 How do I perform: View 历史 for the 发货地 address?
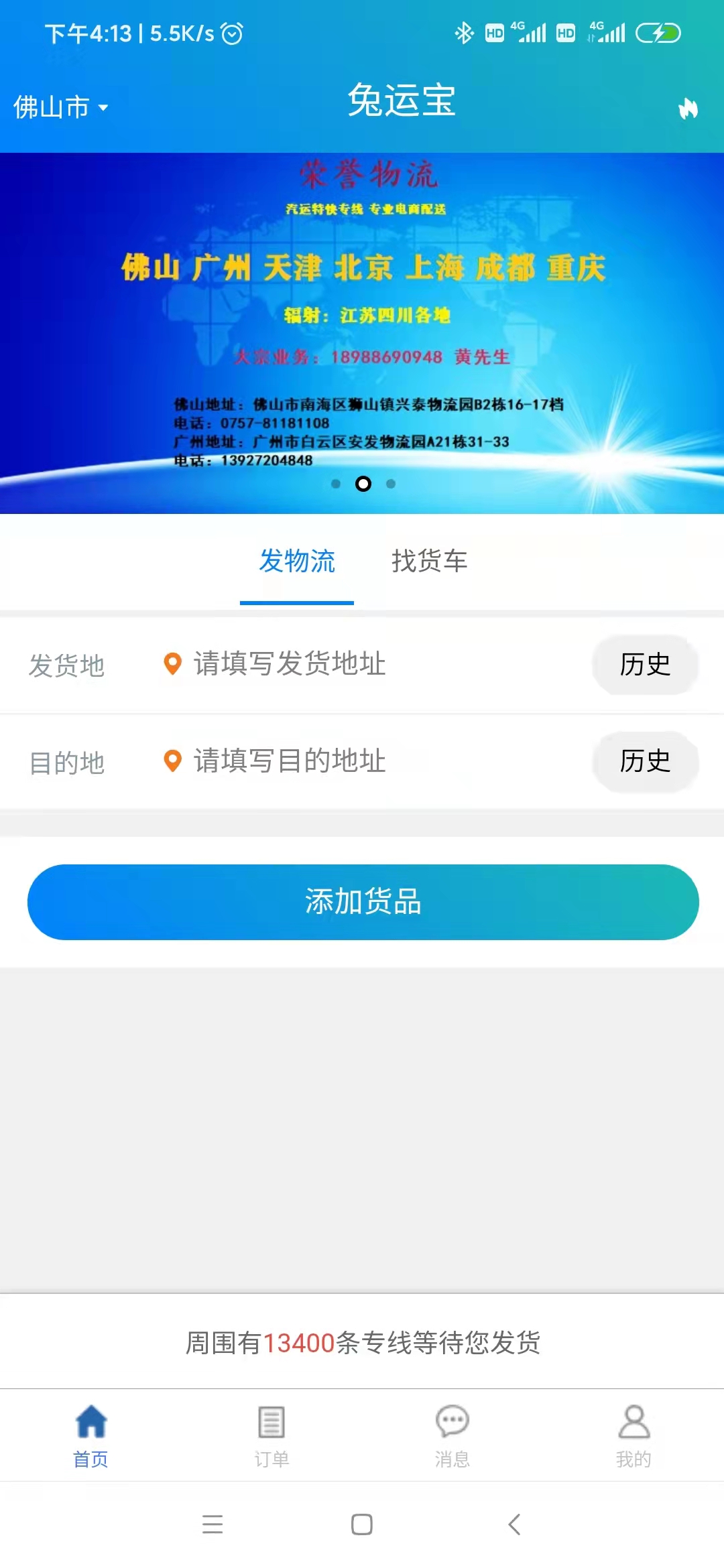coord(645,664)
